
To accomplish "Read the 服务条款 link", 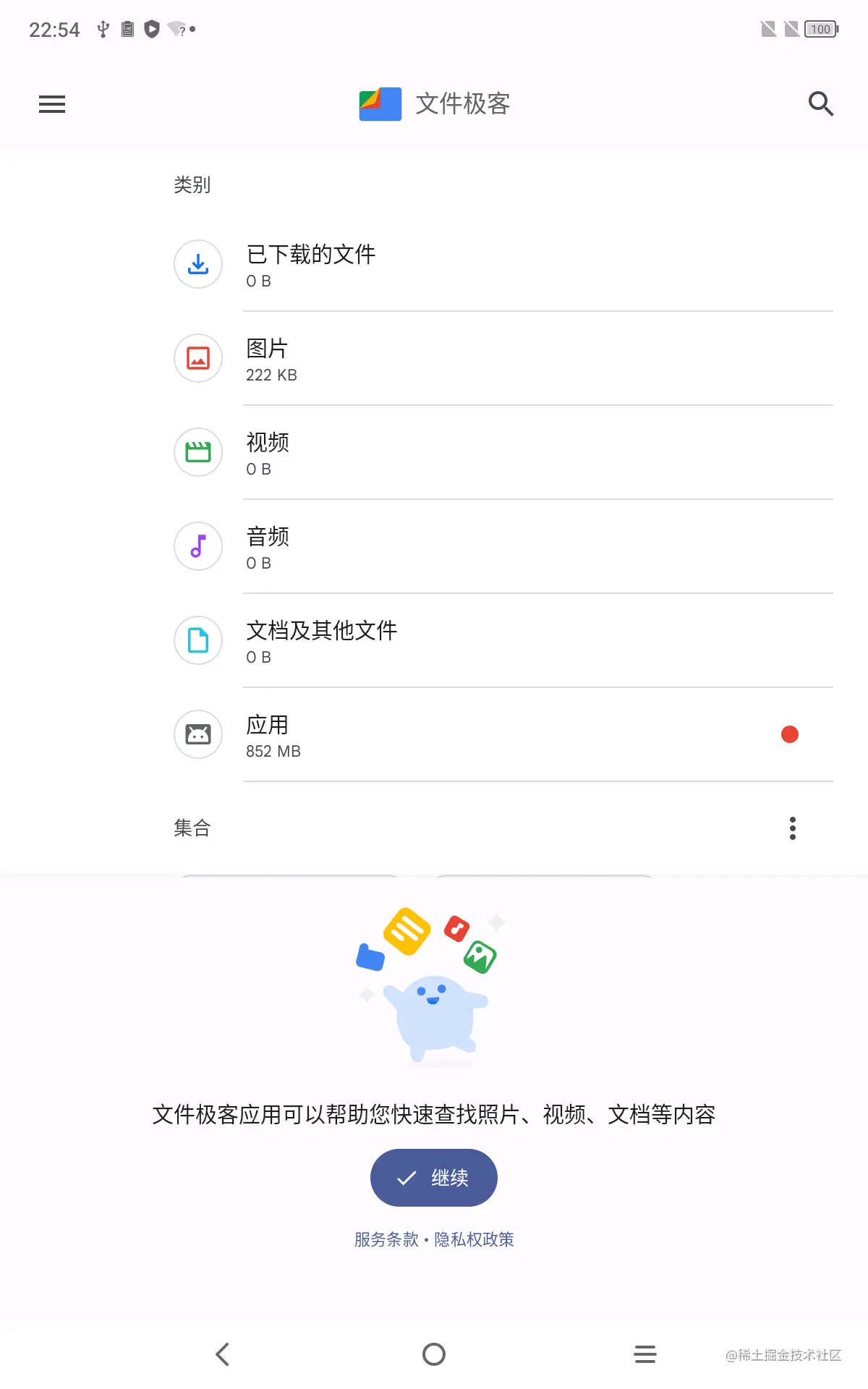I will [386, 1240].
